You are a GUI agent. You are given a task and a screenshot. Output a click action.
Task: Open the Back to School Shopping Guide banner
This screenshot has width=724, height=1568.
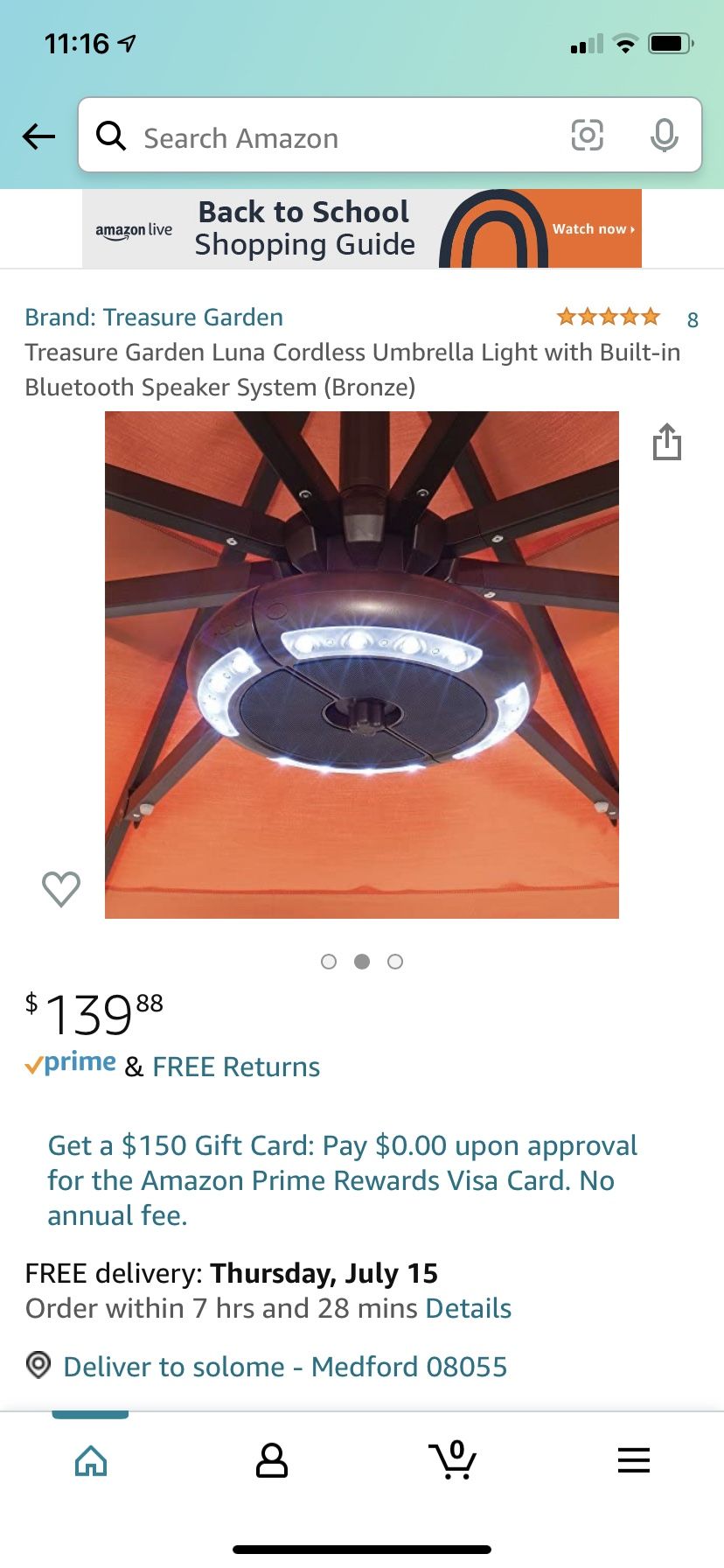(362, 228)
